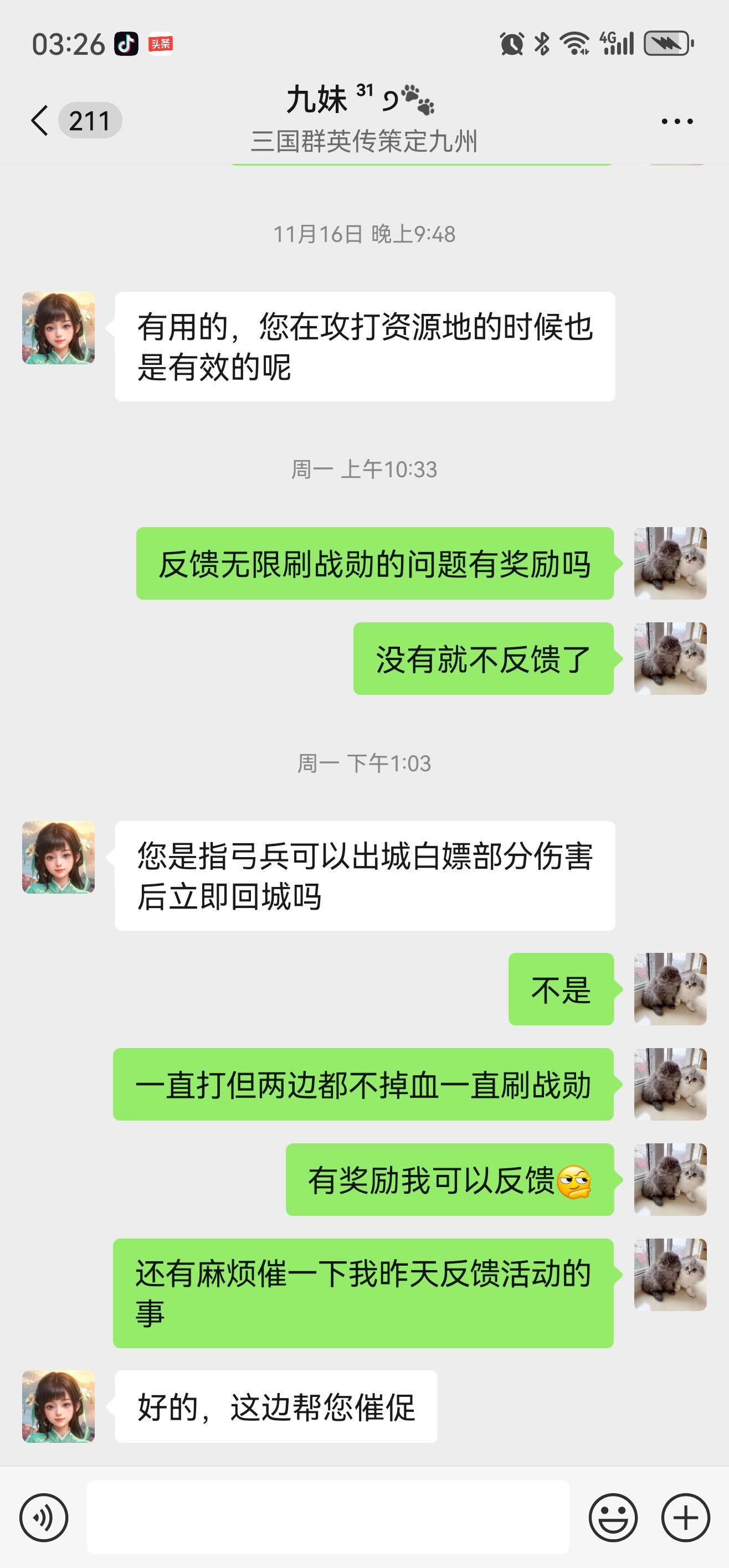Expand the chat by tapping back arrow
Viewport: 729px width, 1568px height.
(40, 120)
